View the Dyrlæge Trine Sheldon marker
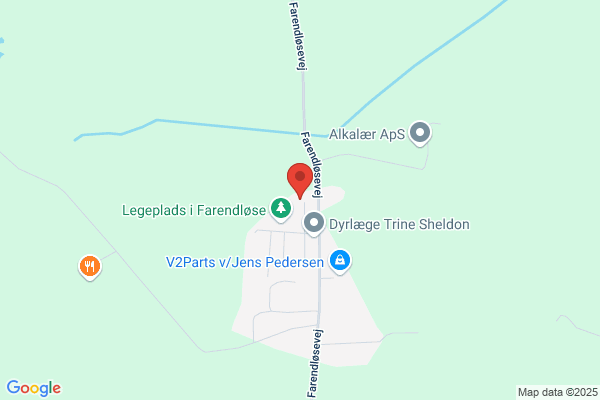Viewport: 600px width, 400px height. pos(314,224)
